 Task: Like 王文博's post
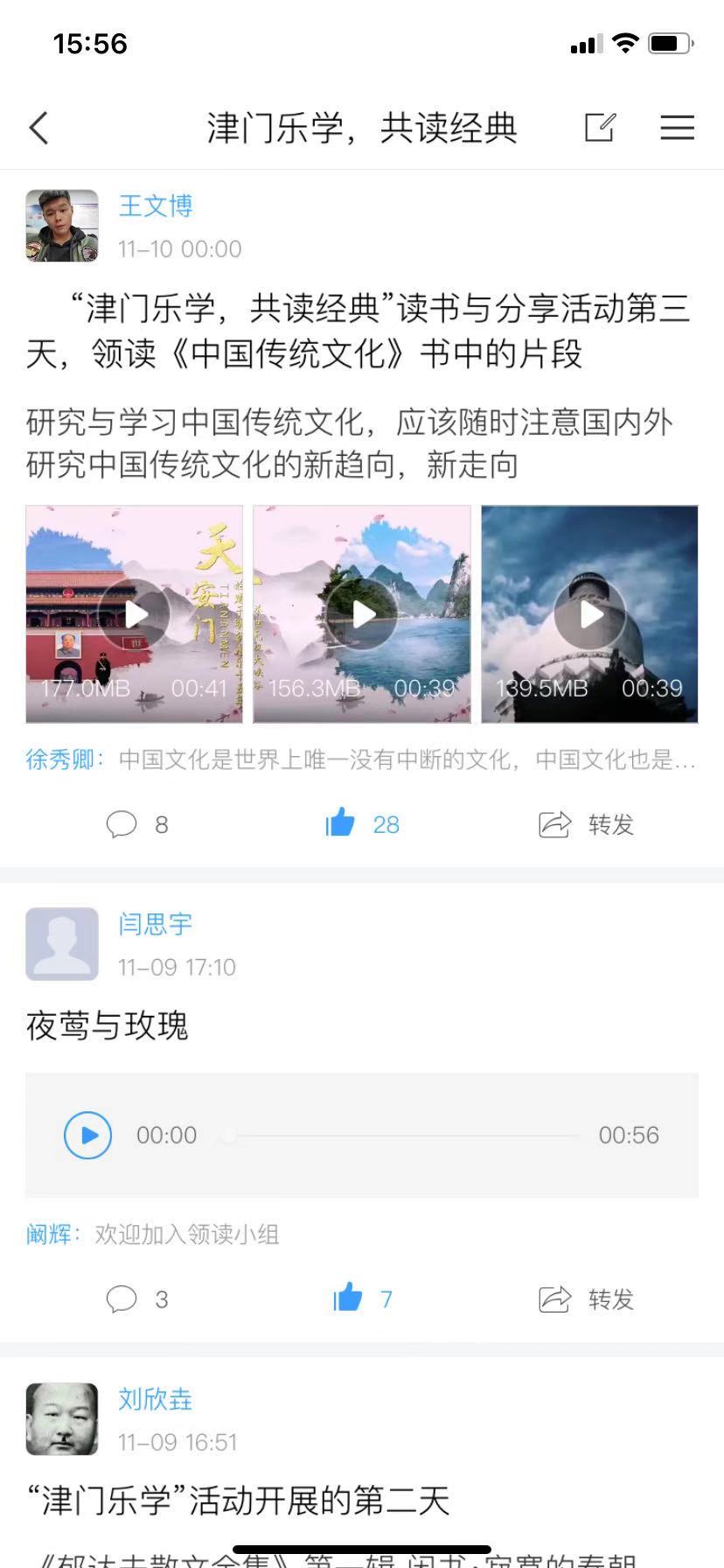(361, 823)
